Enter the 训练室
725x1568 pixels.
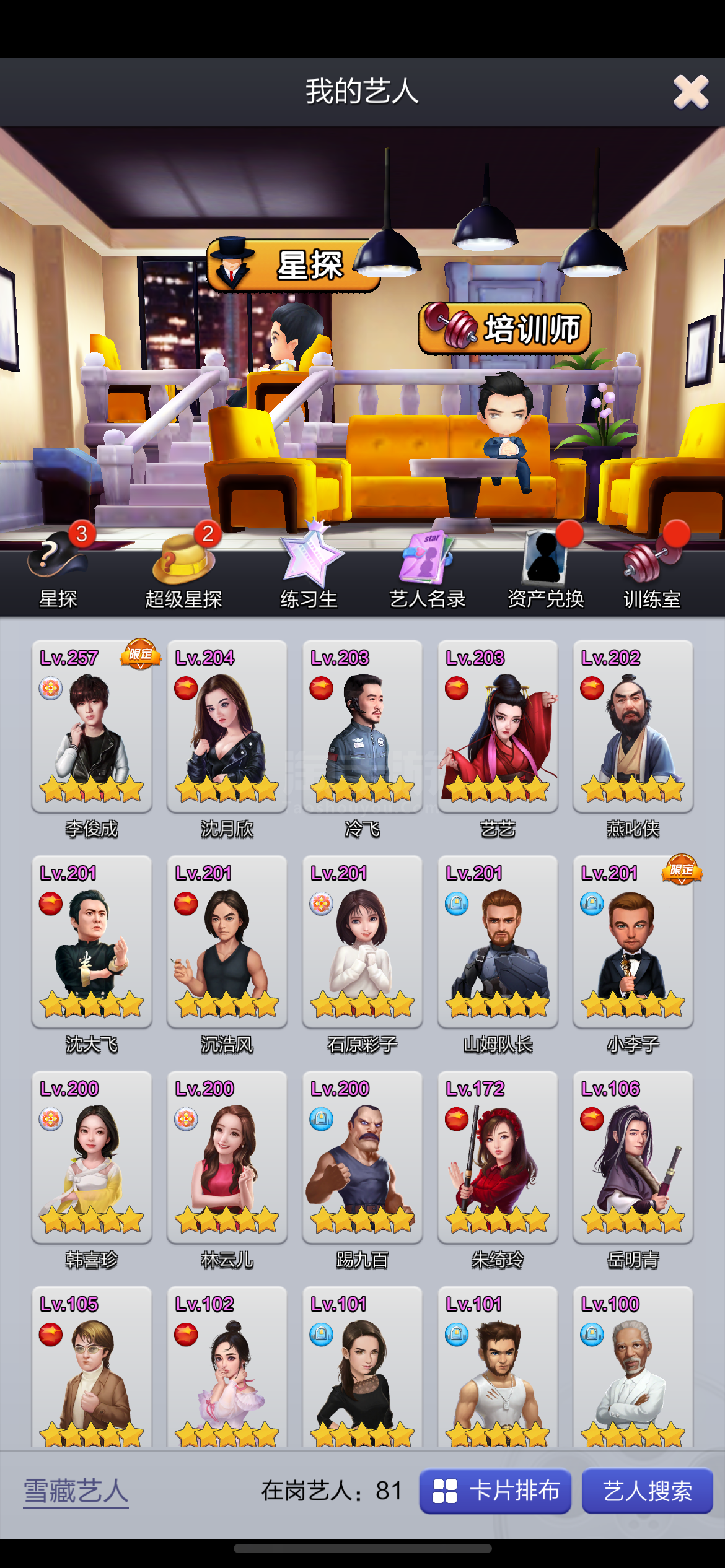[x=652, y=568]
